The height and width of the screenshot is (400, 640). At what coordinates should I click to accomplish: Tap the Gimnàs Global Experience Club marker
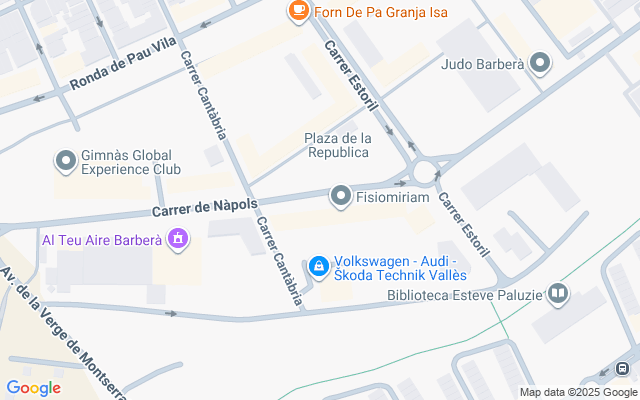[67, 161]
